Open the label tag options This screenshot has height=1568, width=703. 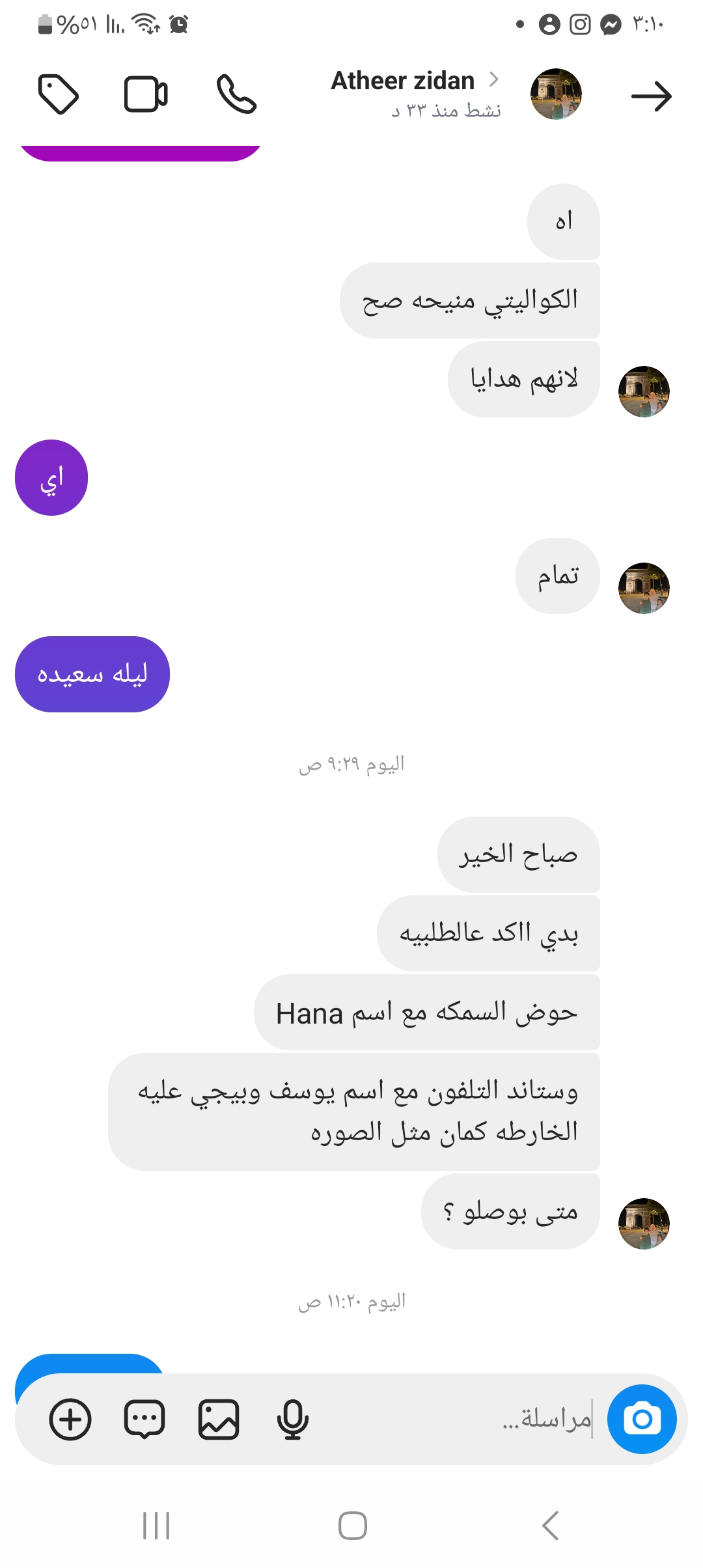pos(59,94)
